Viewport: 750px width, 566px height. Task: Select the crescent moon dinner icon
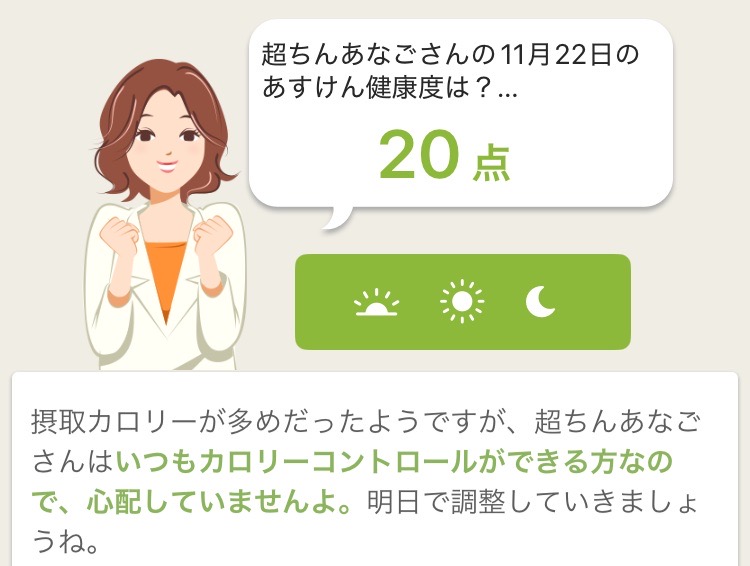(x=541, y=302)
